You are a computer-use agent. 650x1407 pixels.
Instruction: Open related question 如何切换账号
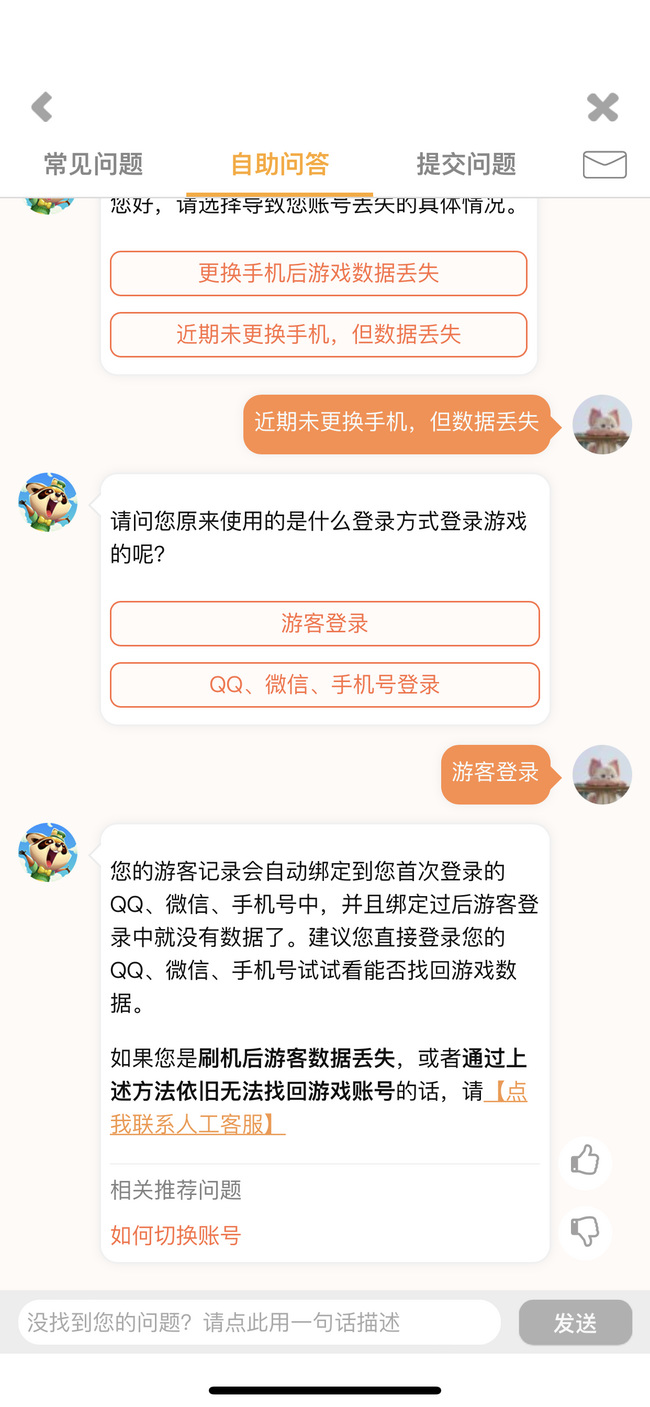(176, 1236)
